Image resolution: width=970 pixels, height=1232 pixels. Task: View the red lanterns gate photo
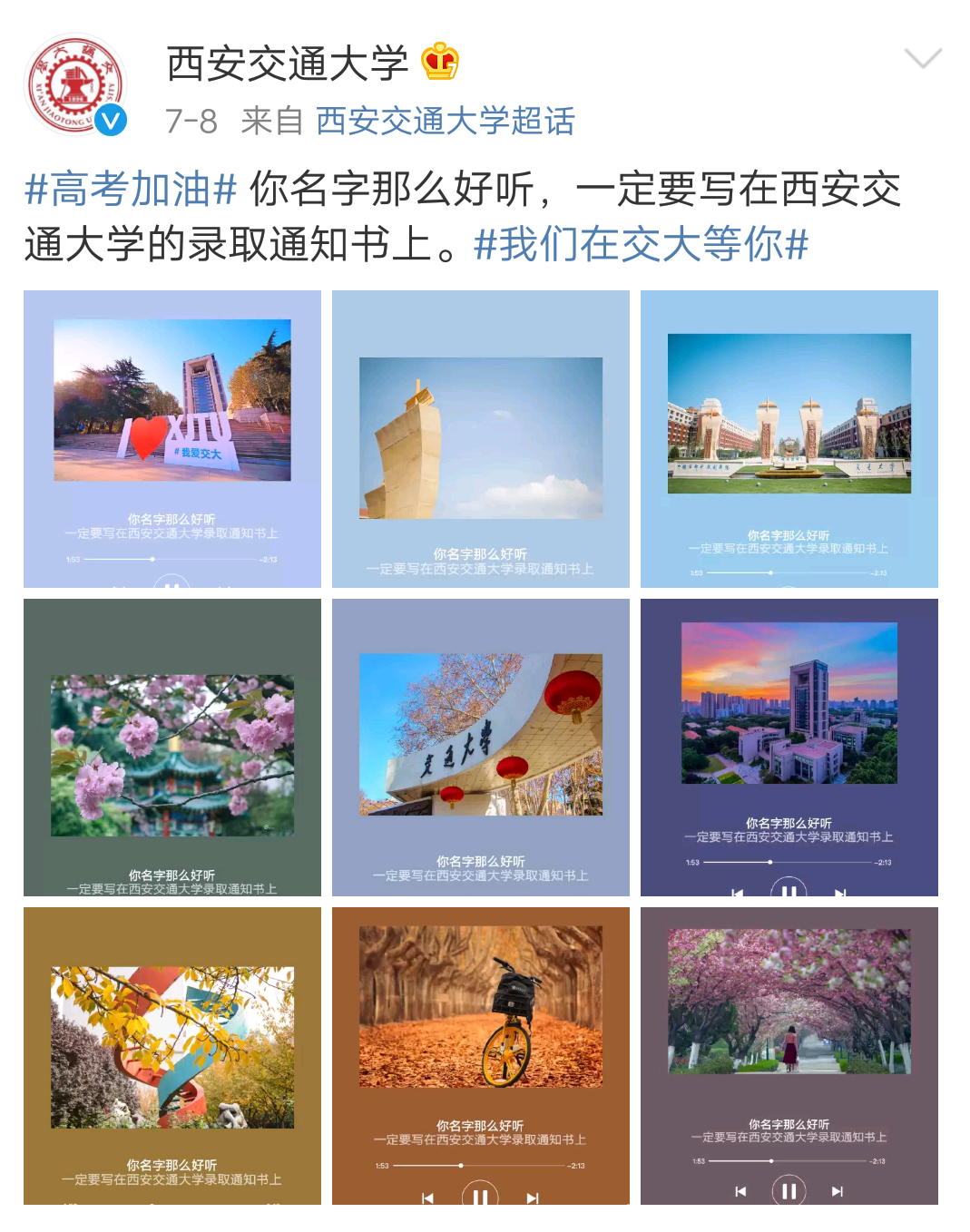[x=481, y=748]
